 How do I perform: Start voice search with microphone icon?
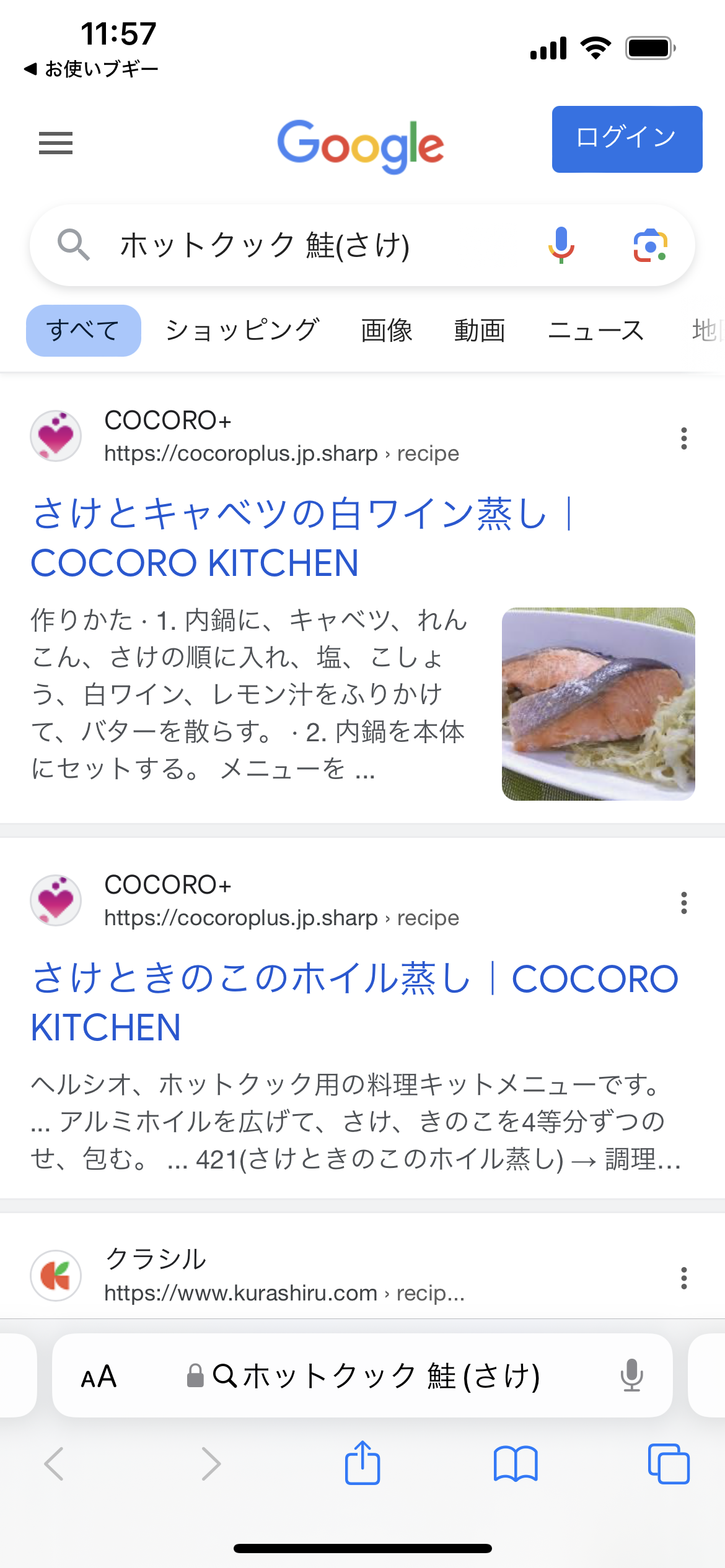tap(561, 245)
